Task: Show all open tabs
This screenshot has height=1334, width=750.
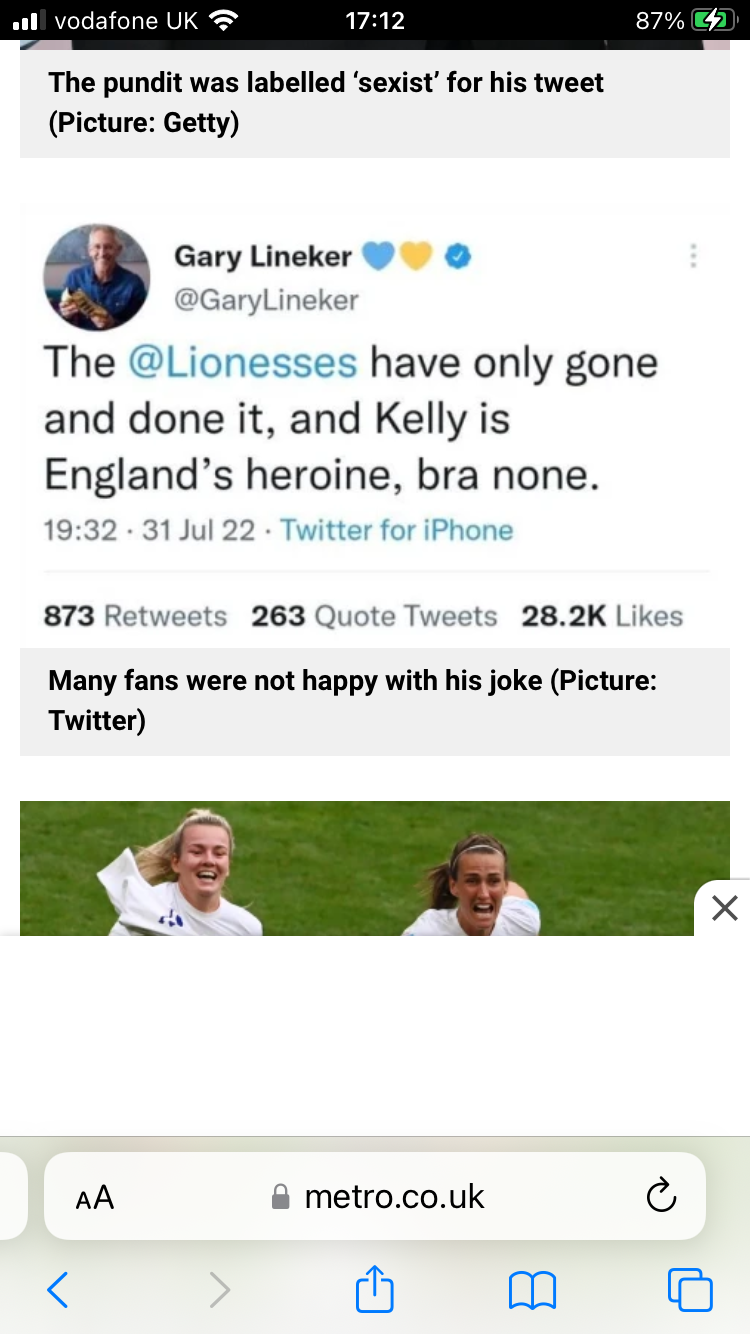Action: coord(690,1290)
